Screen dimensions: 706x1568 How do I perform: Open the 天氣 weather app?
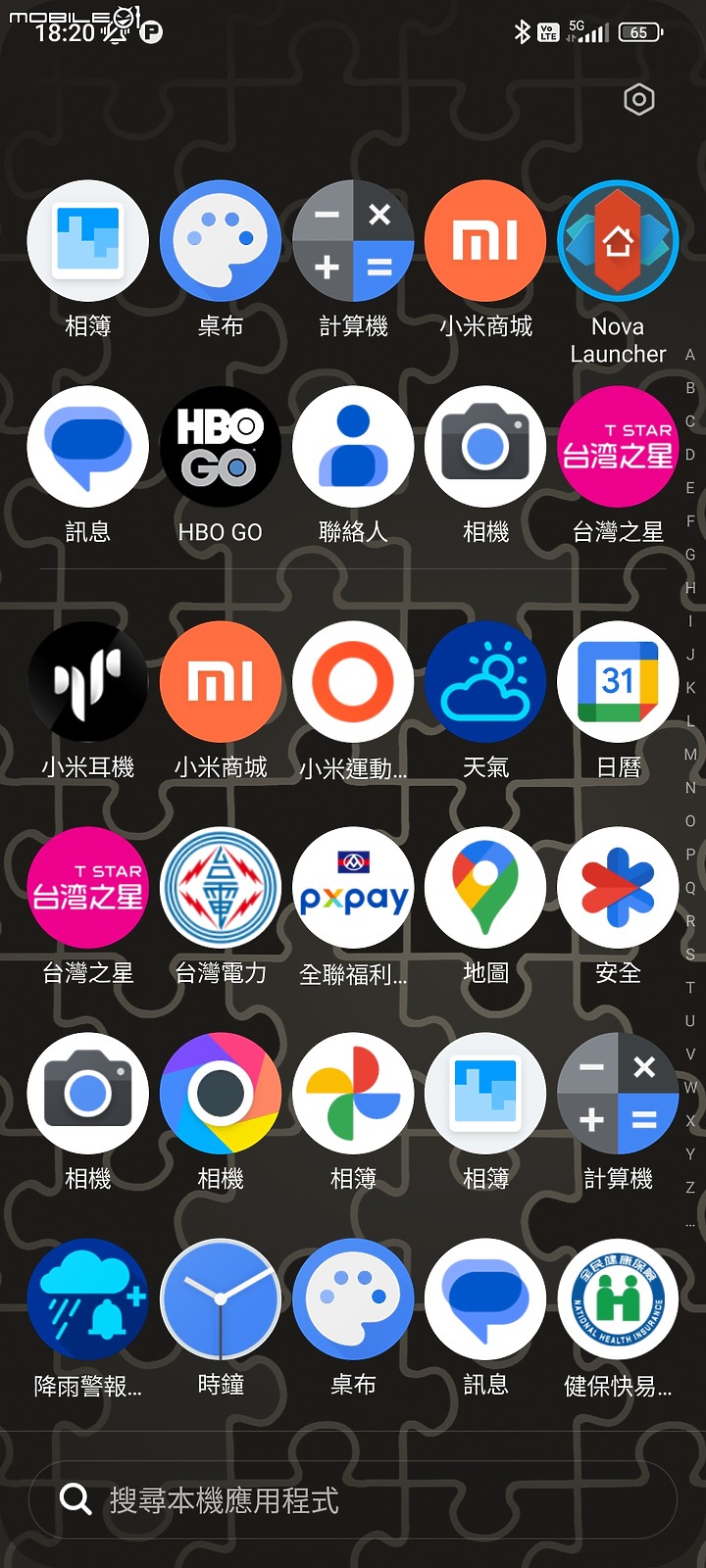click(485, 682)
